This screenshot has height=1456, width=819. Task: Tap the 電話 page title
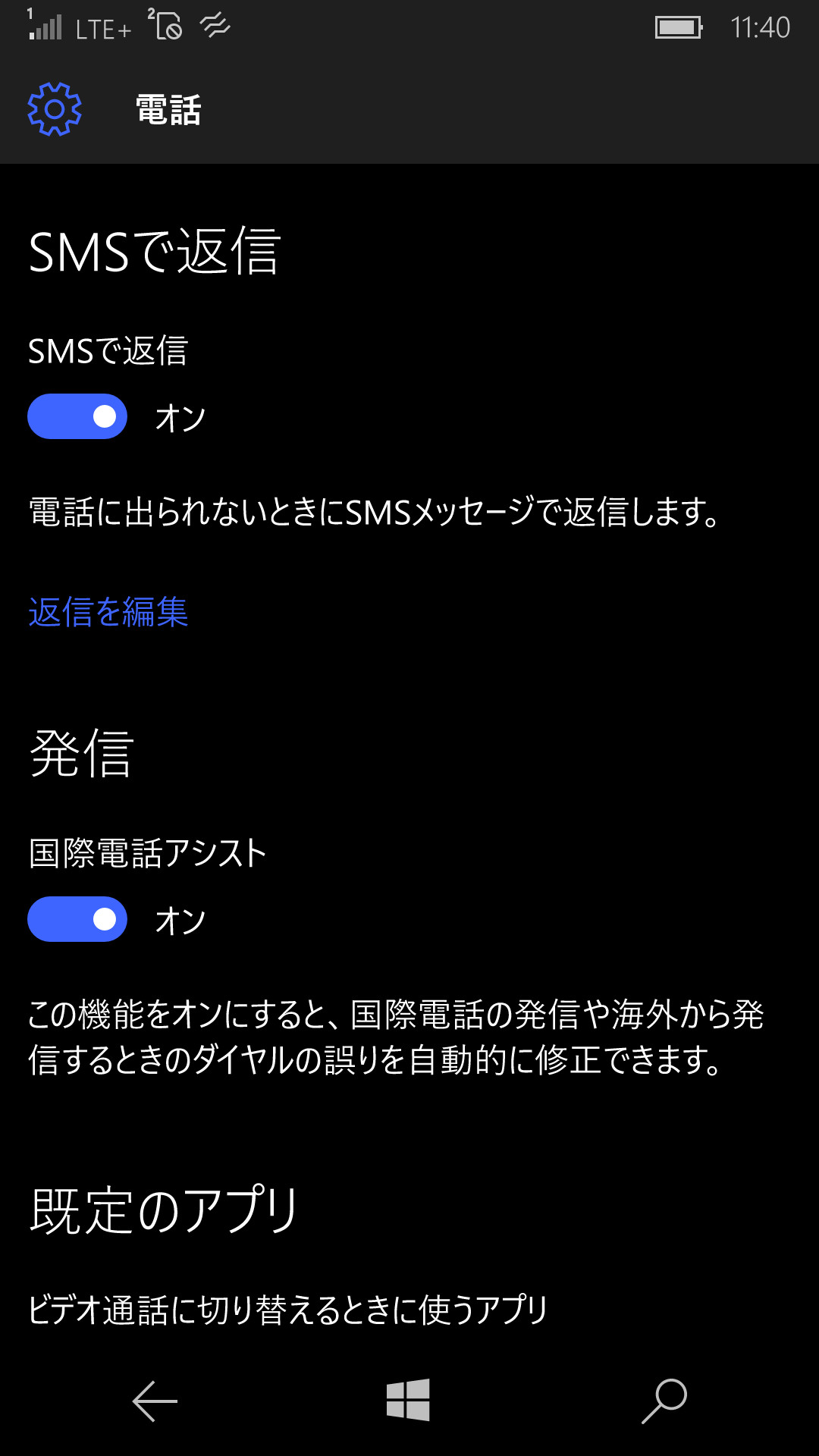[168, 109]
